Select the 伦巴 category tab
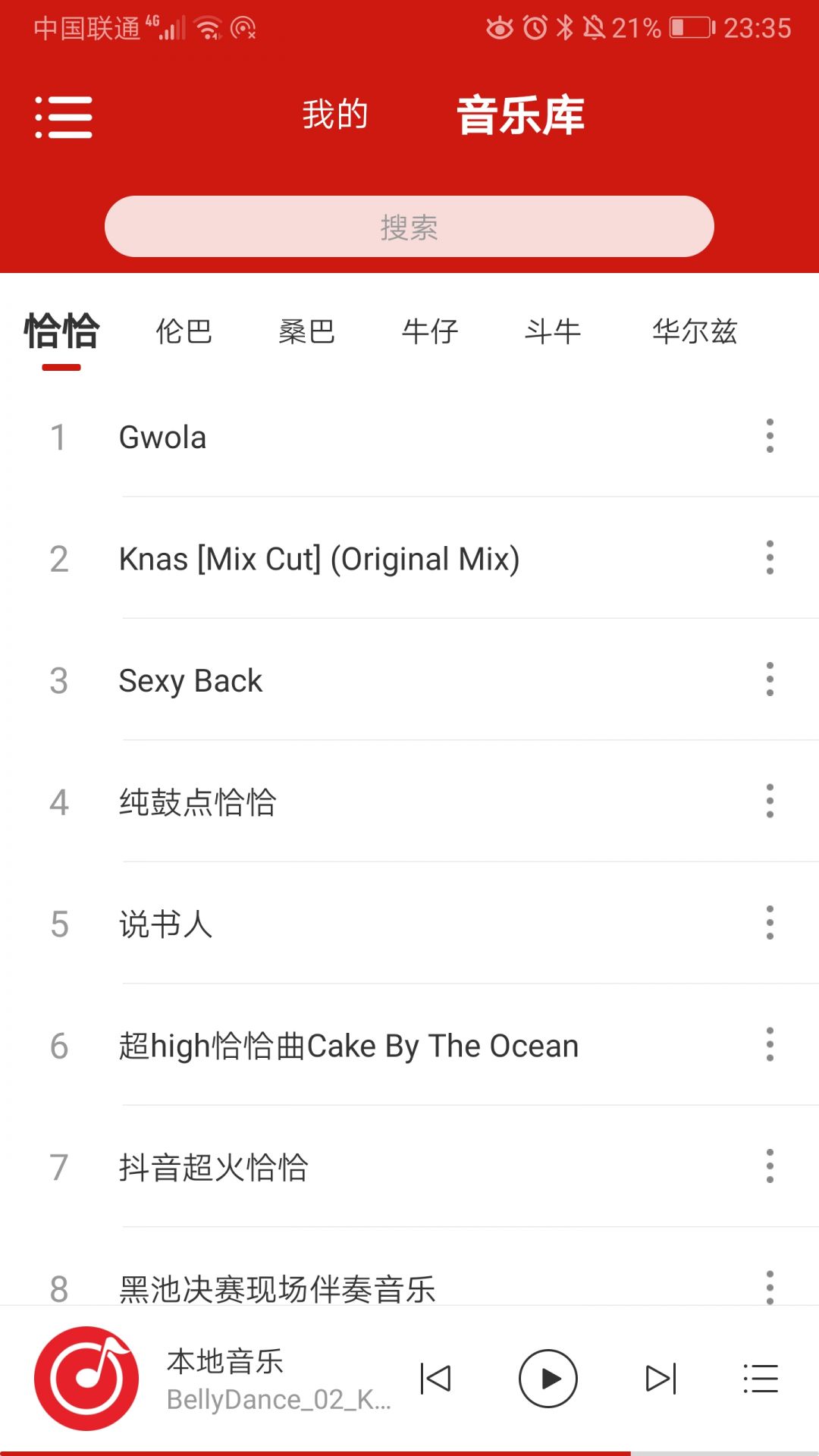This screenshot has width=819, height=1456. pyautogui.click(x=184, y=332)
